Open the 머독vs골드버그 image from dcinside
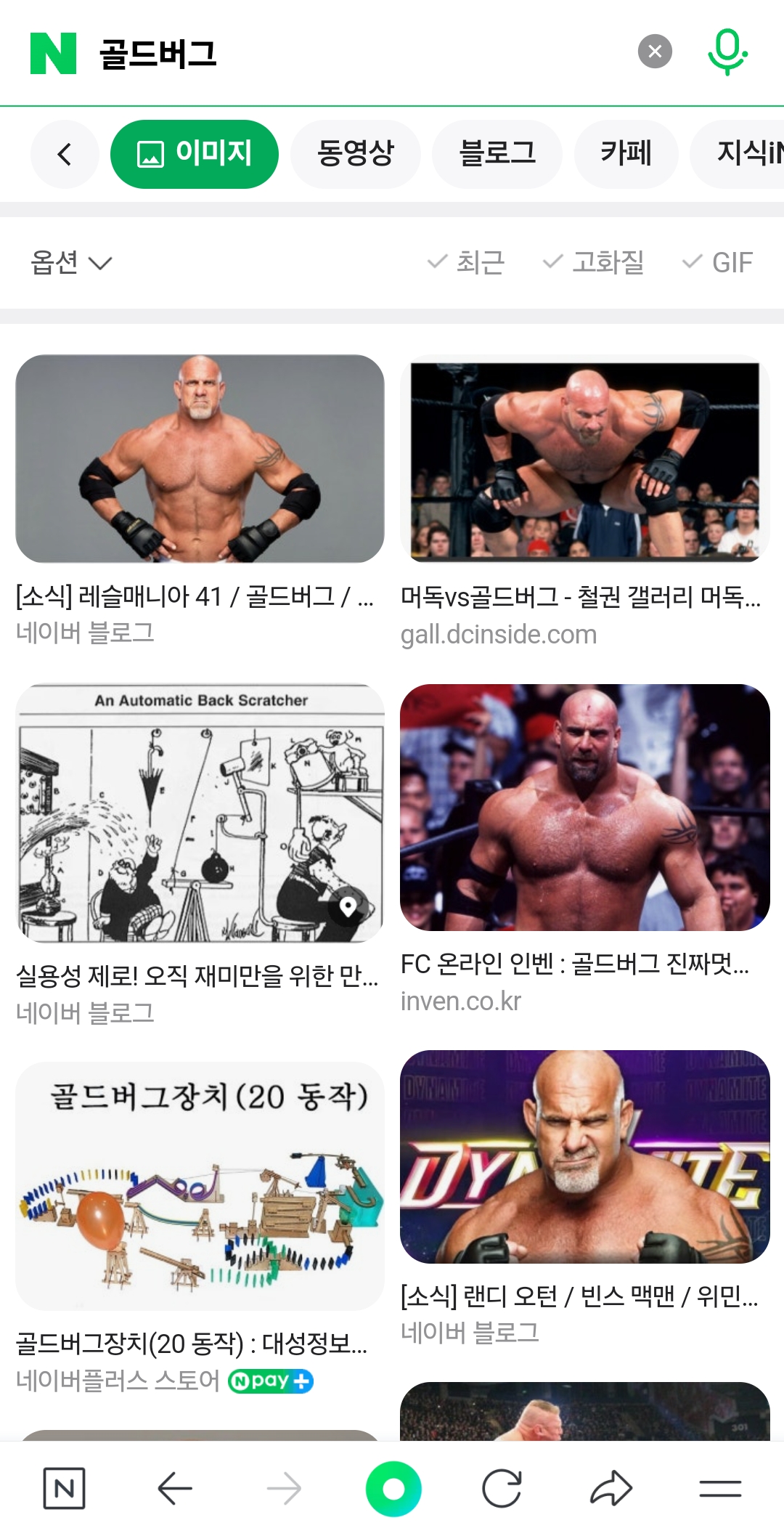 coord(584,458)
